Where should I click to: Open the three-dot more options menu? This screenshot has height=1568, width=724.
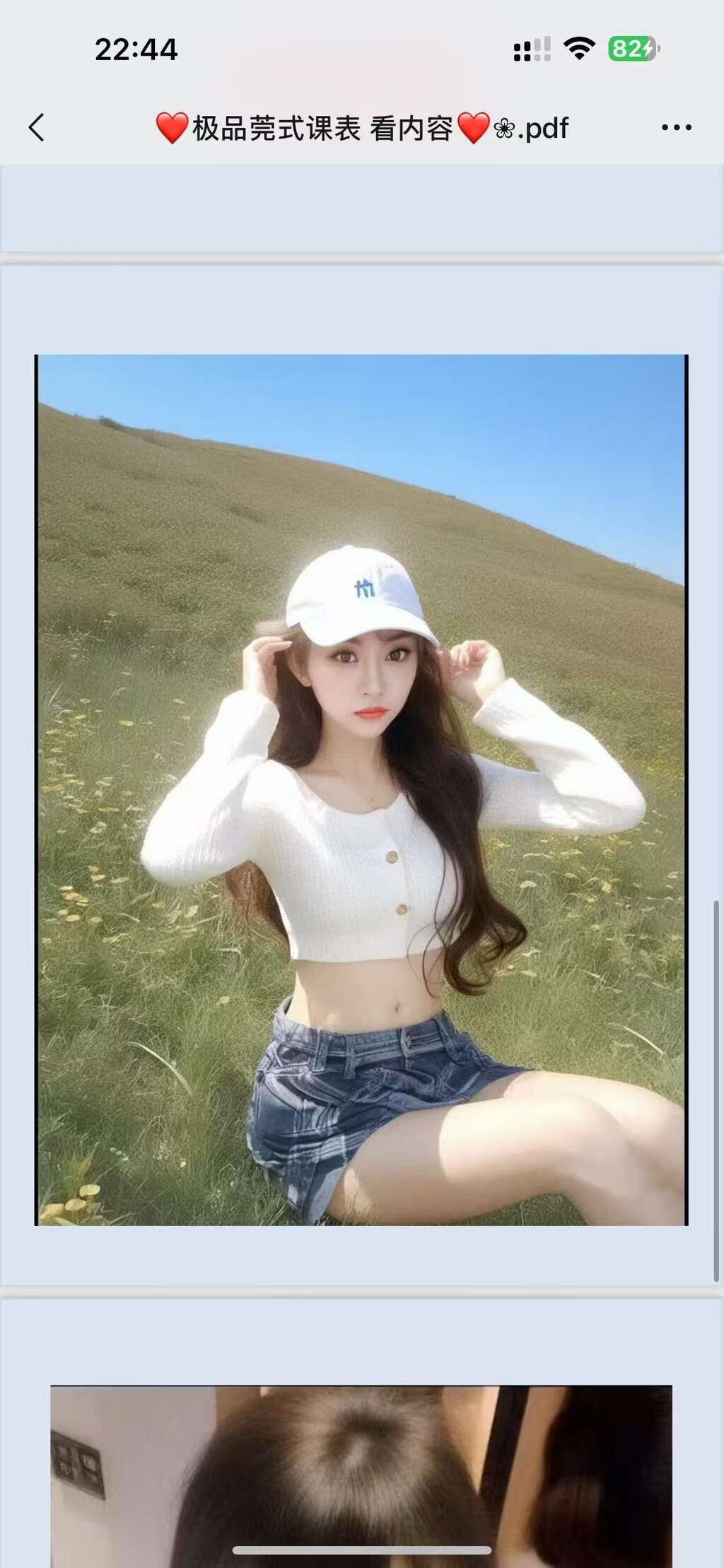(x=676, y=128)
